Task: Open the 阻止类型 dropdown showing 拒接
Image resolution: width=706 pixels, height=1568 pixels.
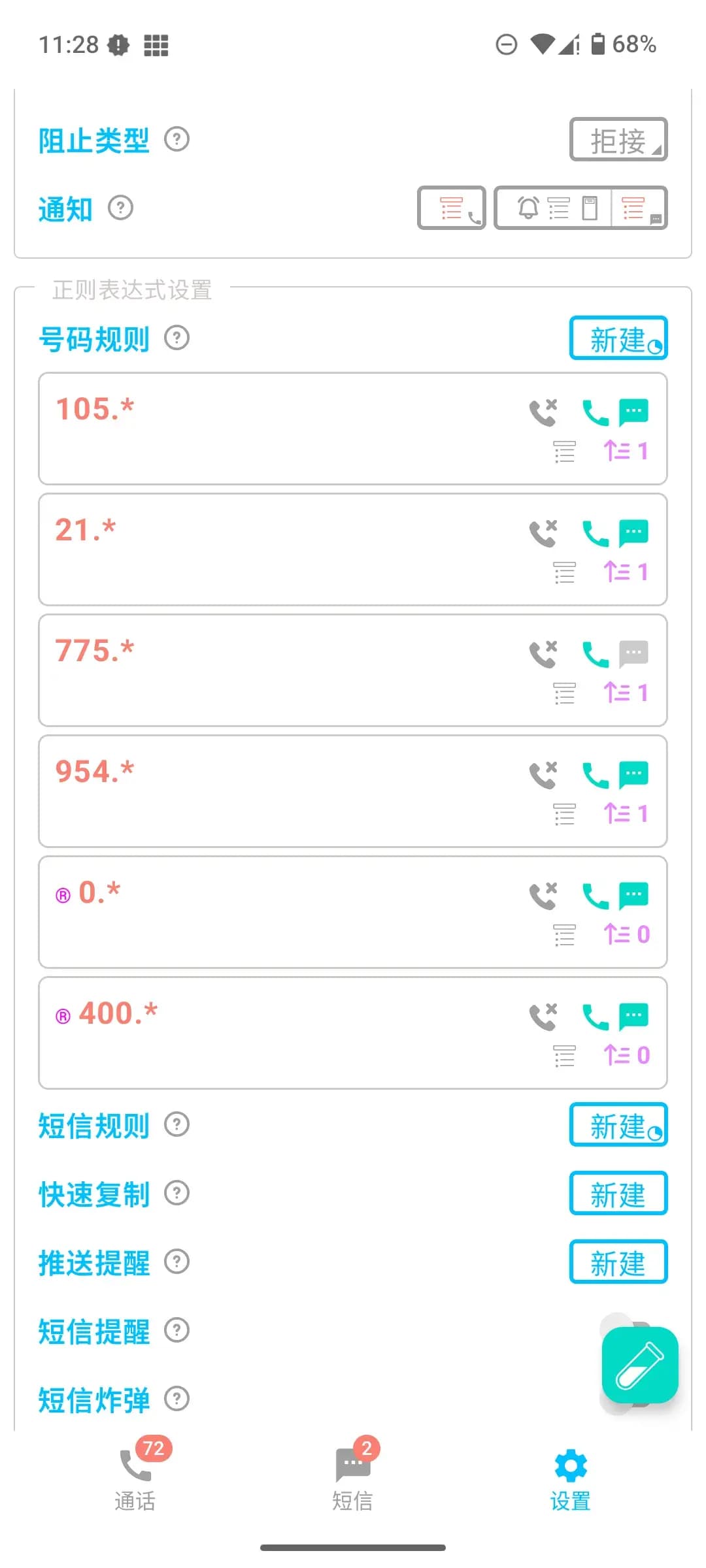Action: pyautogui.click(x=618, y=139)
